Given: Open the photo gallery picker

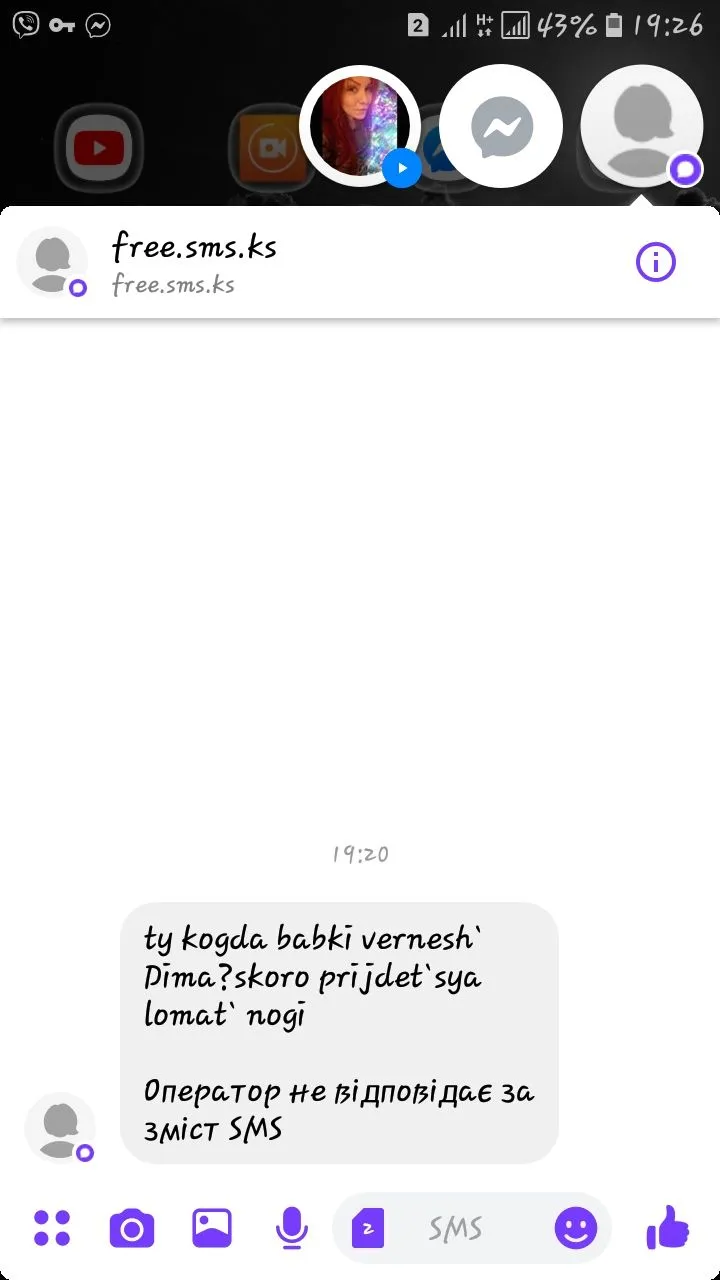Looking at the screenshot, I should [212, 1227].
